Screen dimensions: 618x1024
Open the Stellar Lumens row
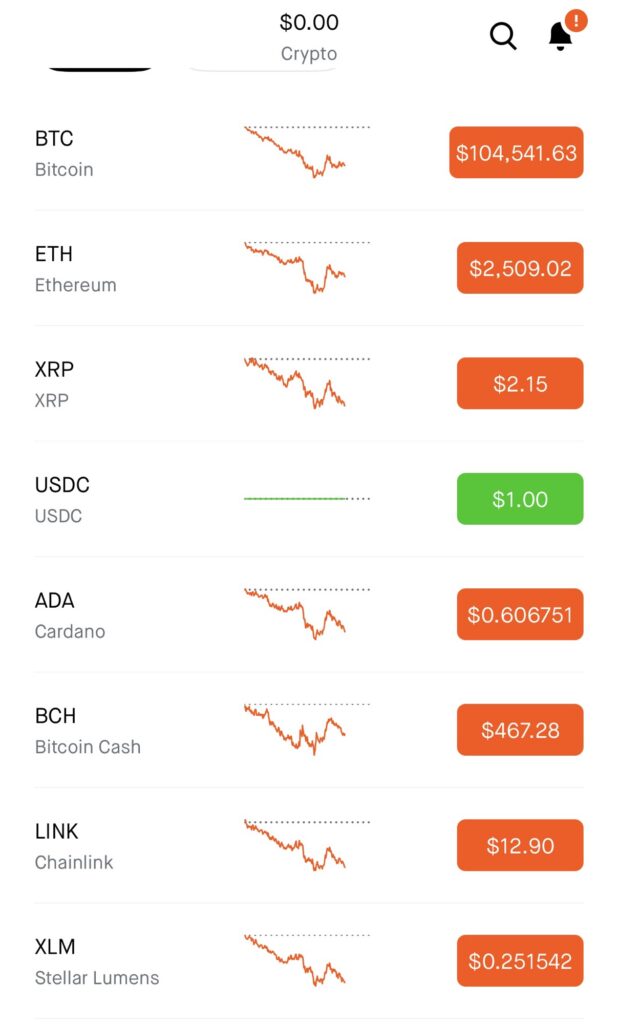click(x=309, y=961)
